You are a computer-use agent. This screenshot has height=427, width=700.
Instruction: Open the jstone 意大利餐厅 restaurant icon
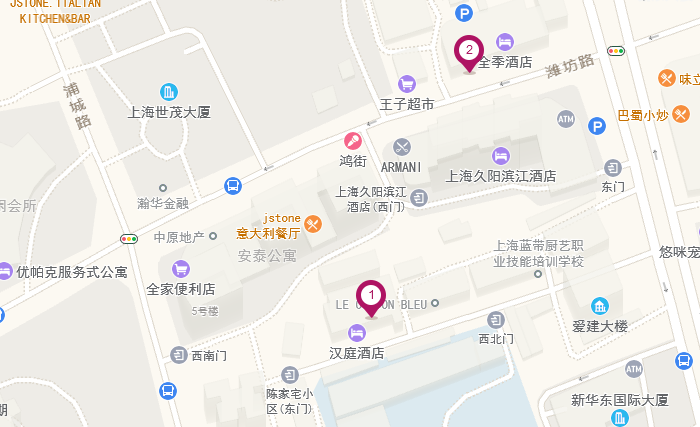click(314, 224)
